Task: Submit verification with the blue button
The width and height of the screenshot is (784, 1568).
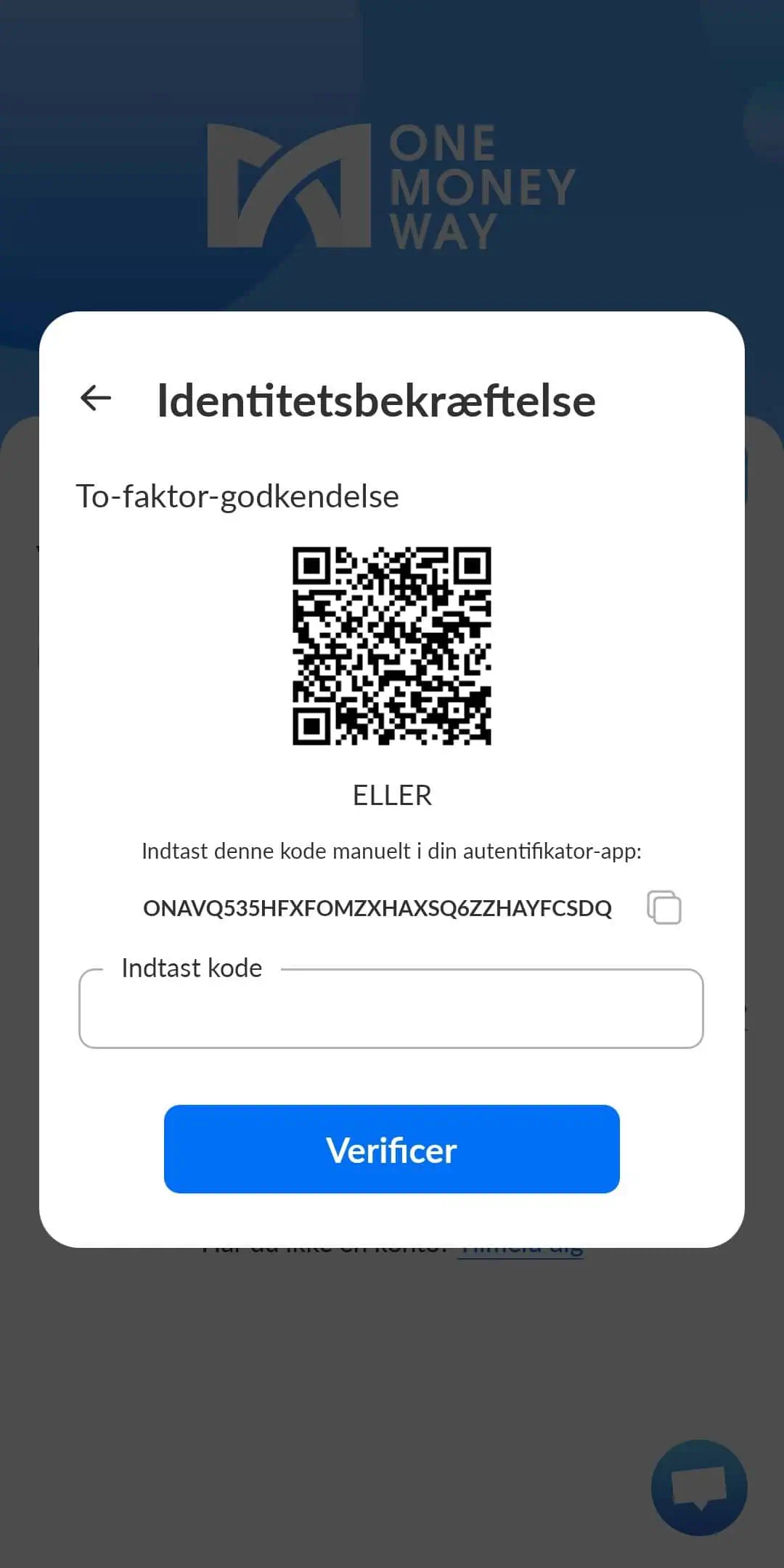Action: coord(392,1149)
